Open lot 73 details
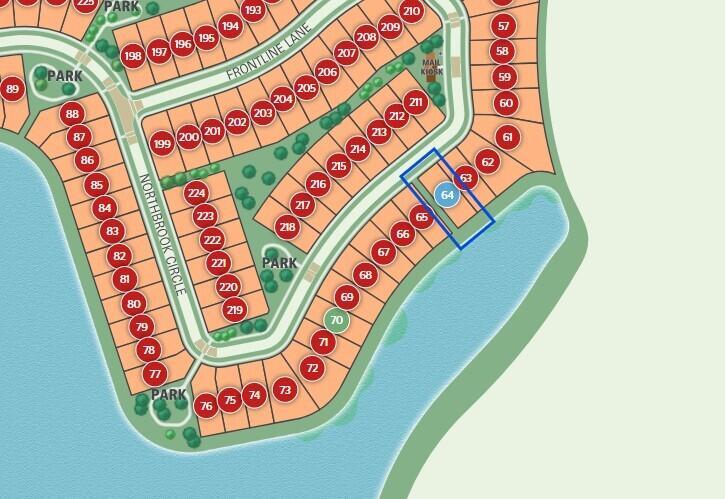Screen dimensions: 725x499 tap(286, 390)
